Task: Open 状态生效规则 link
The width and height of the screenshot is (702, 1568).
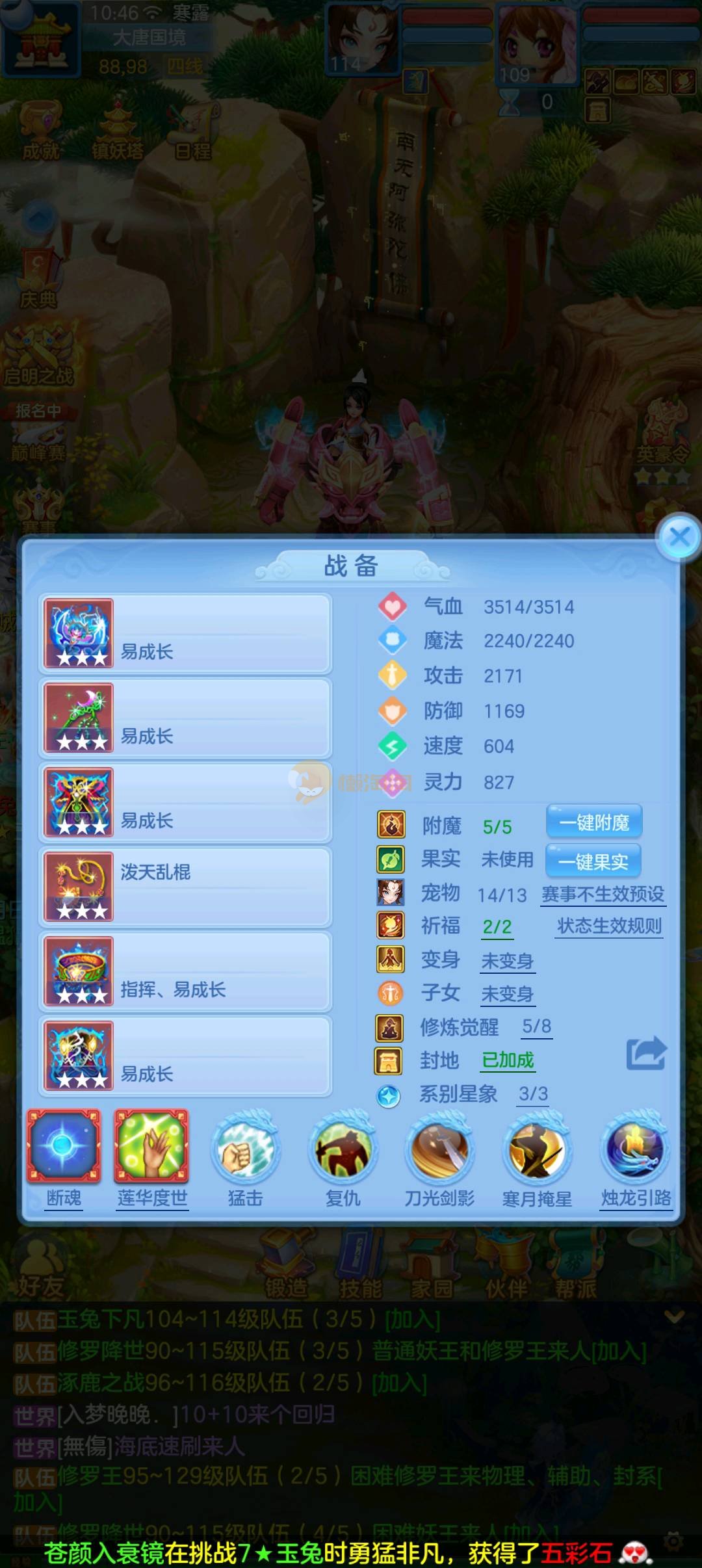Action: click(x=609, y=926)
